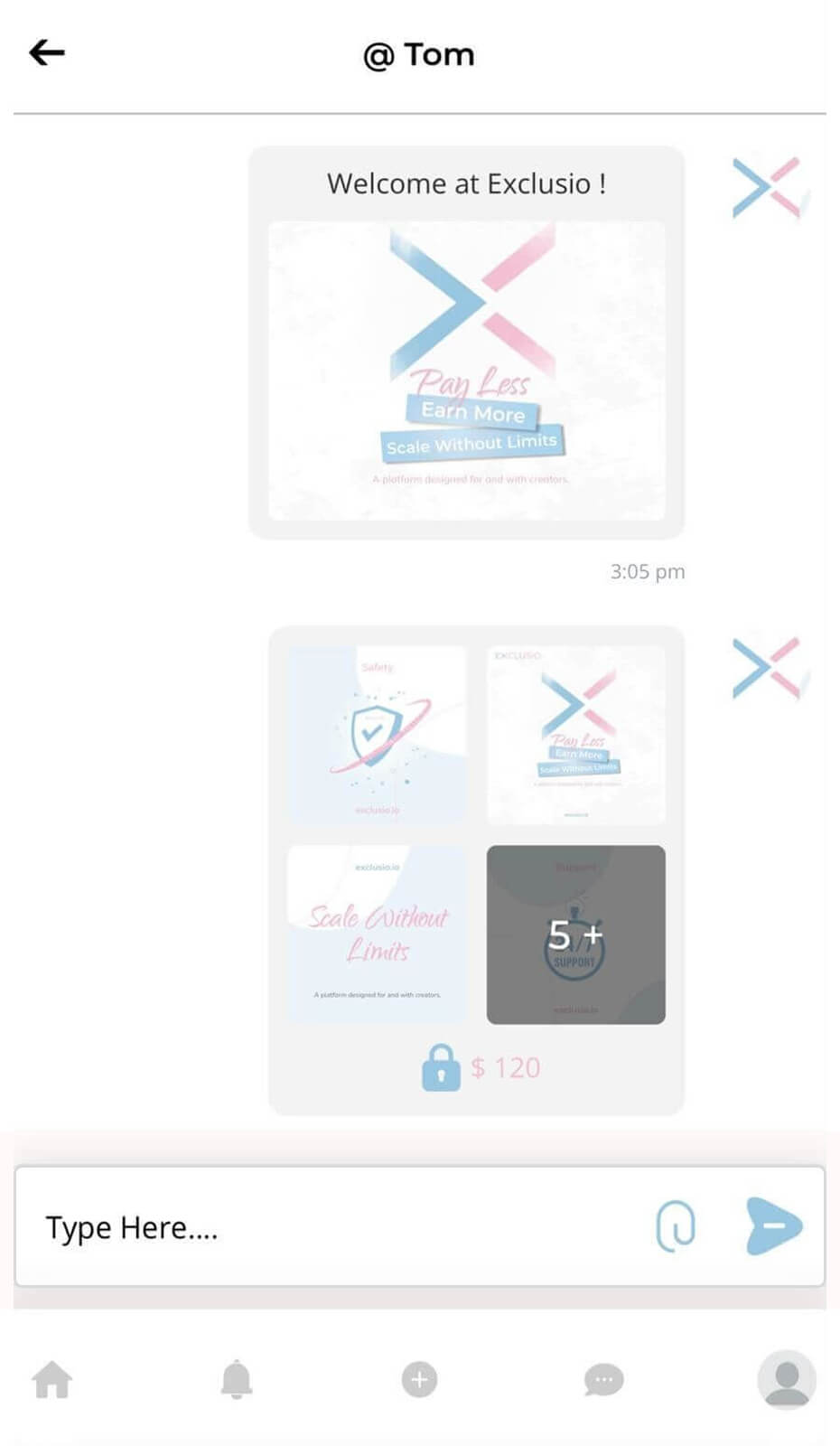This screenshot has height=1446, width=840.
Task: Focus the Type Here message field
Action: pos(334,1226)
